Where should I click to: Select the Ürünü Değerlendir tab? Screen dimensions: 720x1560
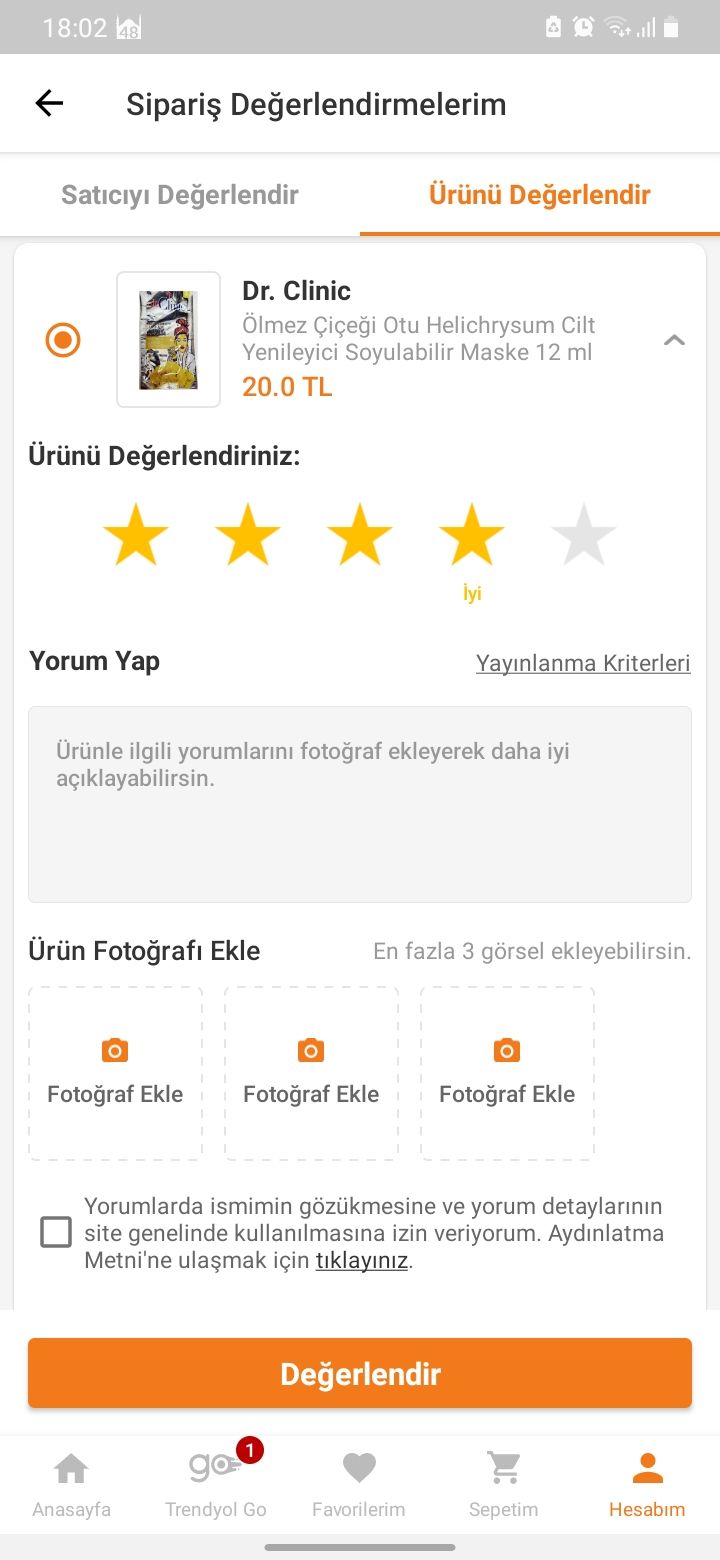(540, 194)
